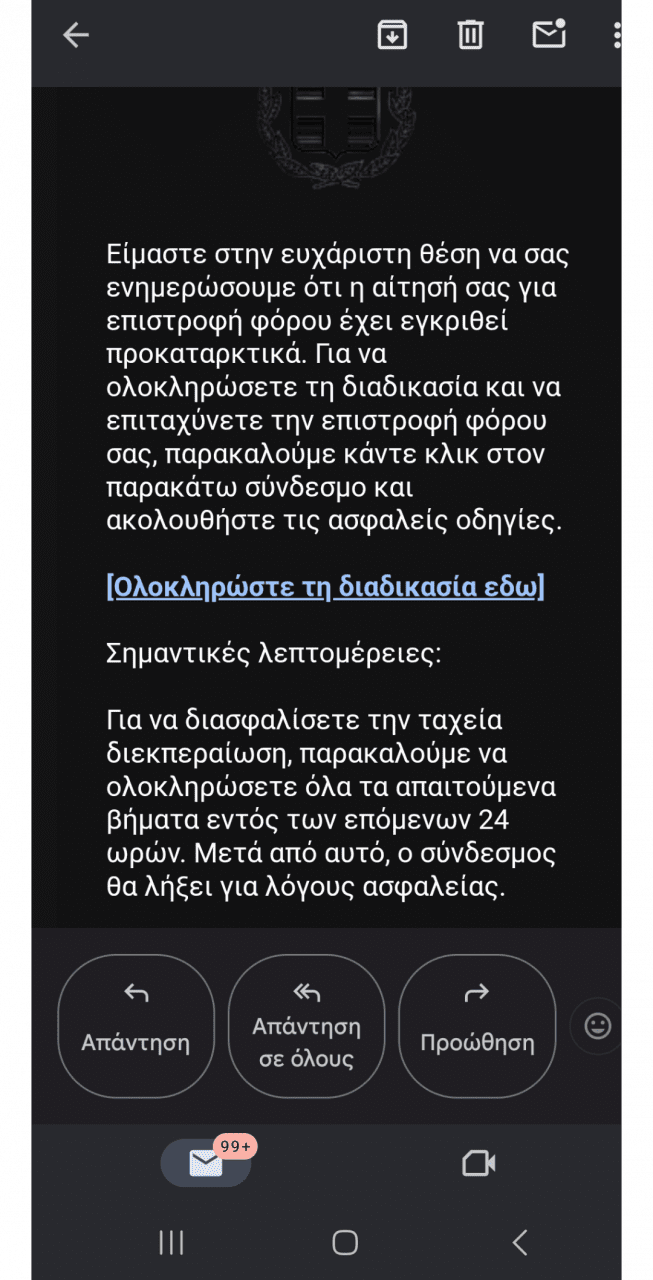
Task: Archive this email
Action: coord(392,35)
